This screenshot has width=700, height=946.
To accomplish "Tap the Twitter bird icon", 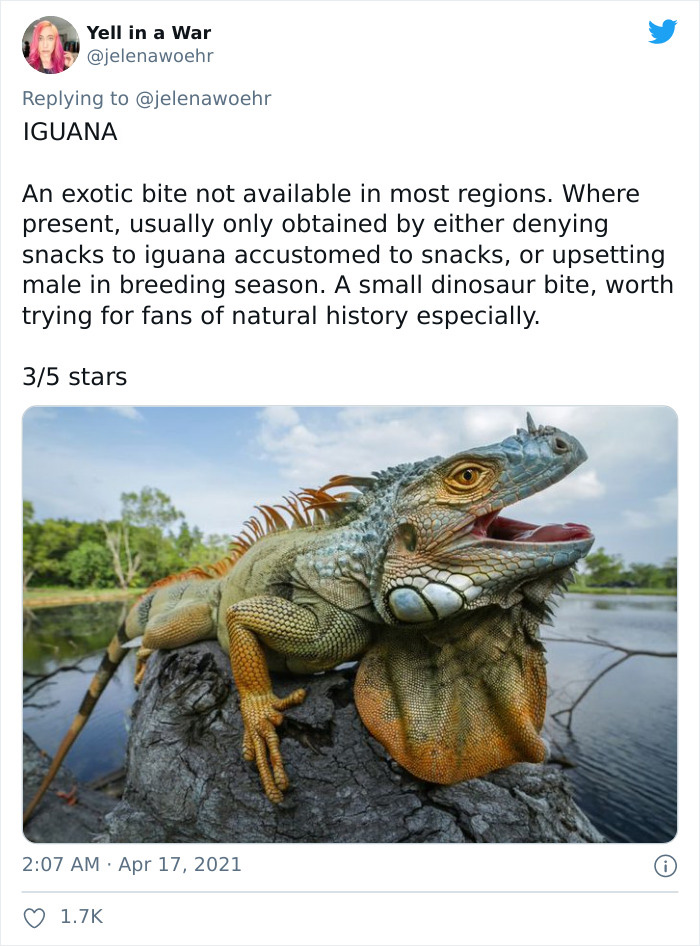I will pos(662,32).
